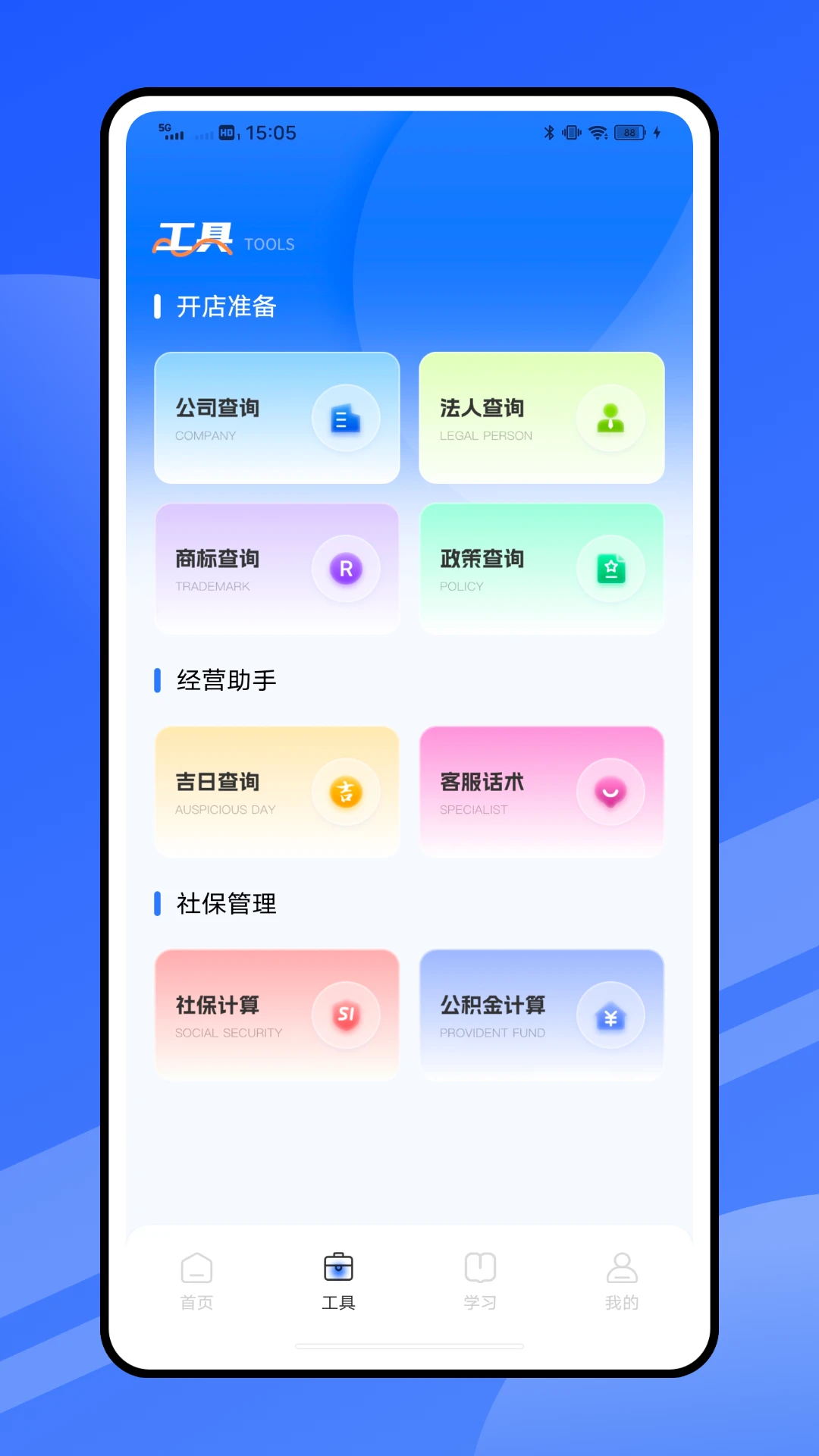Tap the ¥ icon on 公积金计算
This screenshot has width=819, height=1456.
tap(611, 1015)
